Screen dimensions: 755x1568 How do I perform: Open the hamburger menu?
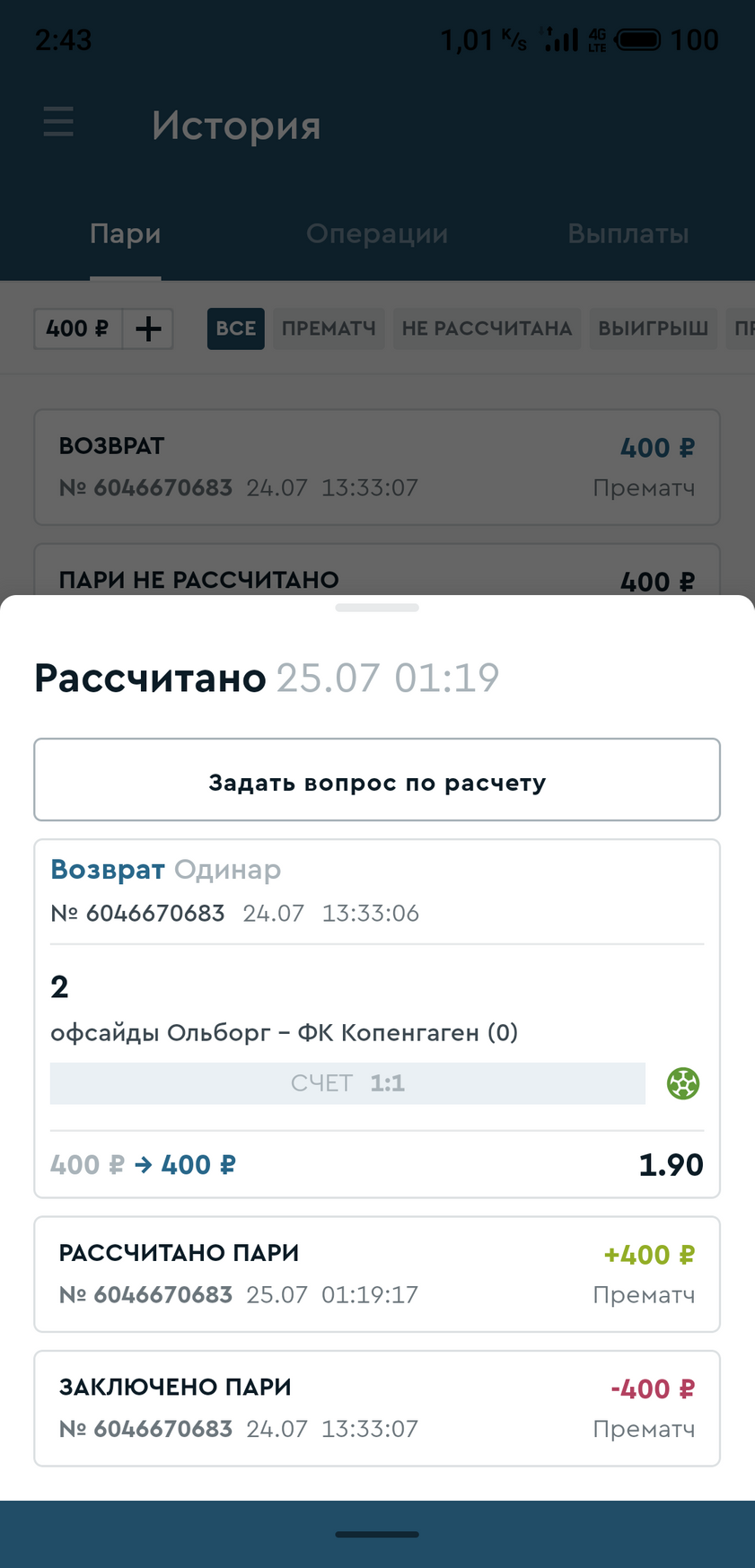(58, 122)
